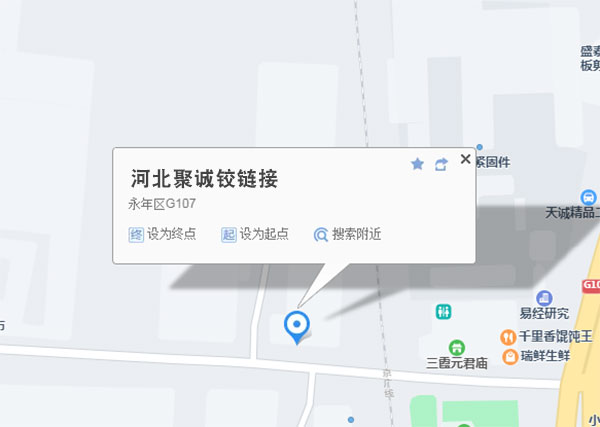Close the location info popup
600x427 pixels.
pos(465,159)
